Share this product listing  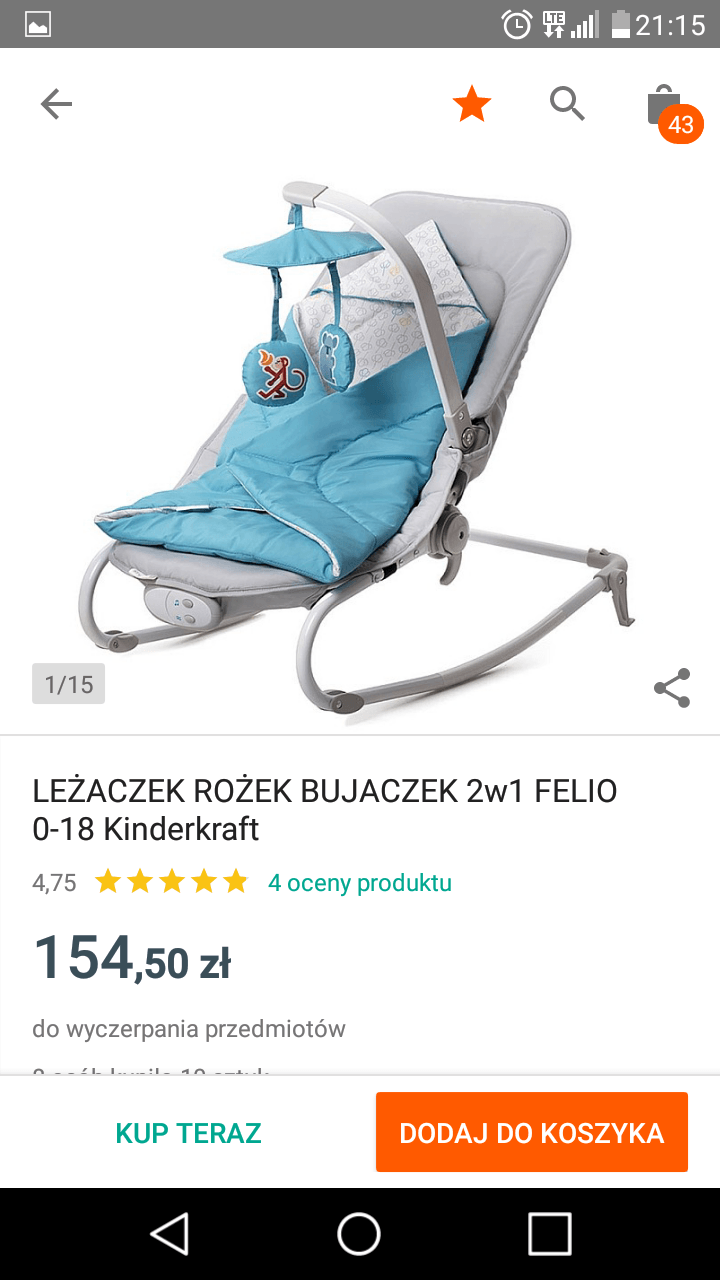coord(672,688)
